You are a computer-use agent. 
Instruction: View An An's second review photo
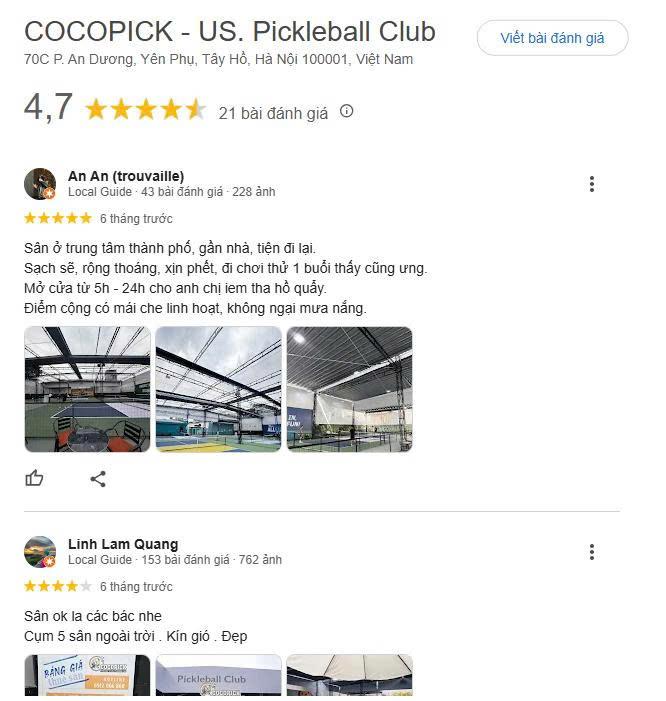[218, 389]
